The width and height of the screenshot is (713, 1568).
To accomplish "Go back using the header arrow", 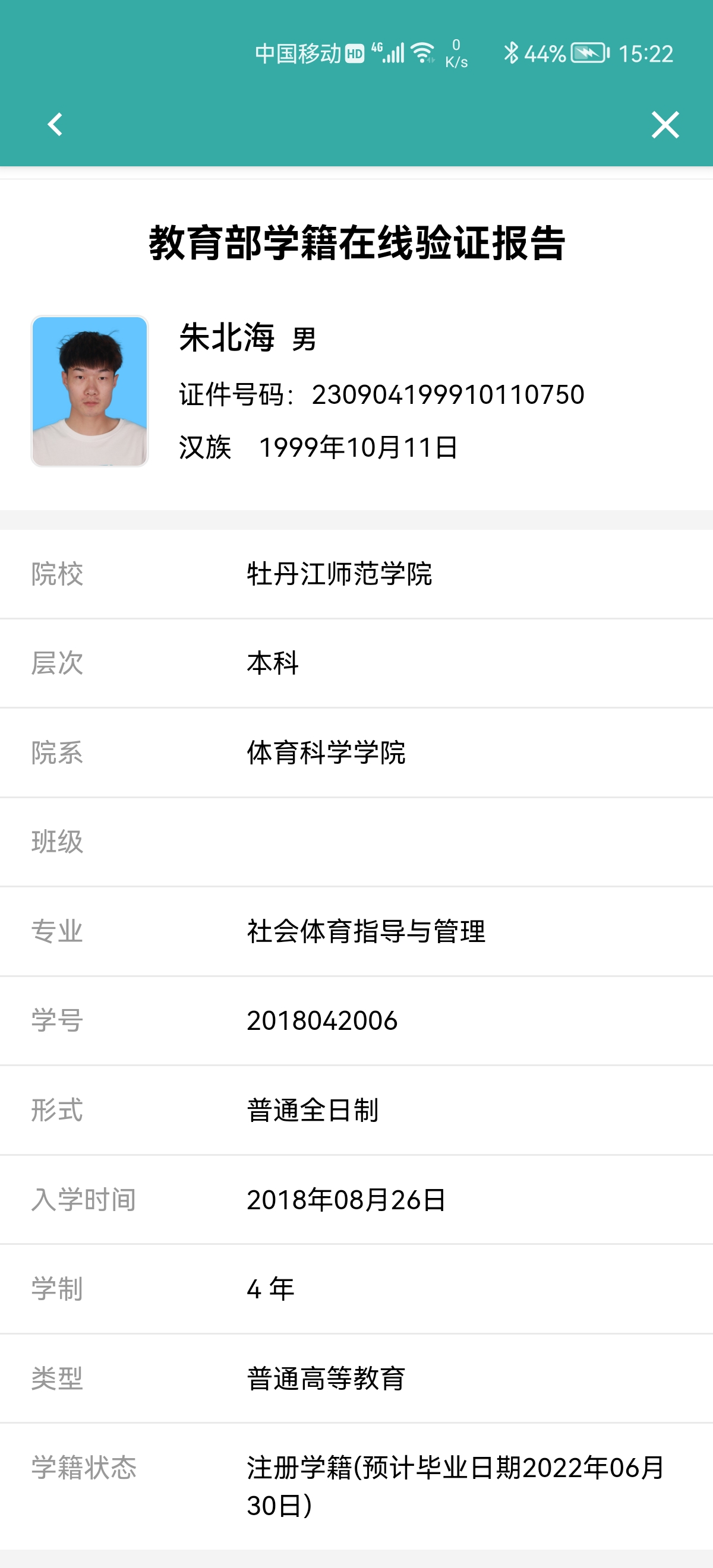I will 55,125.
